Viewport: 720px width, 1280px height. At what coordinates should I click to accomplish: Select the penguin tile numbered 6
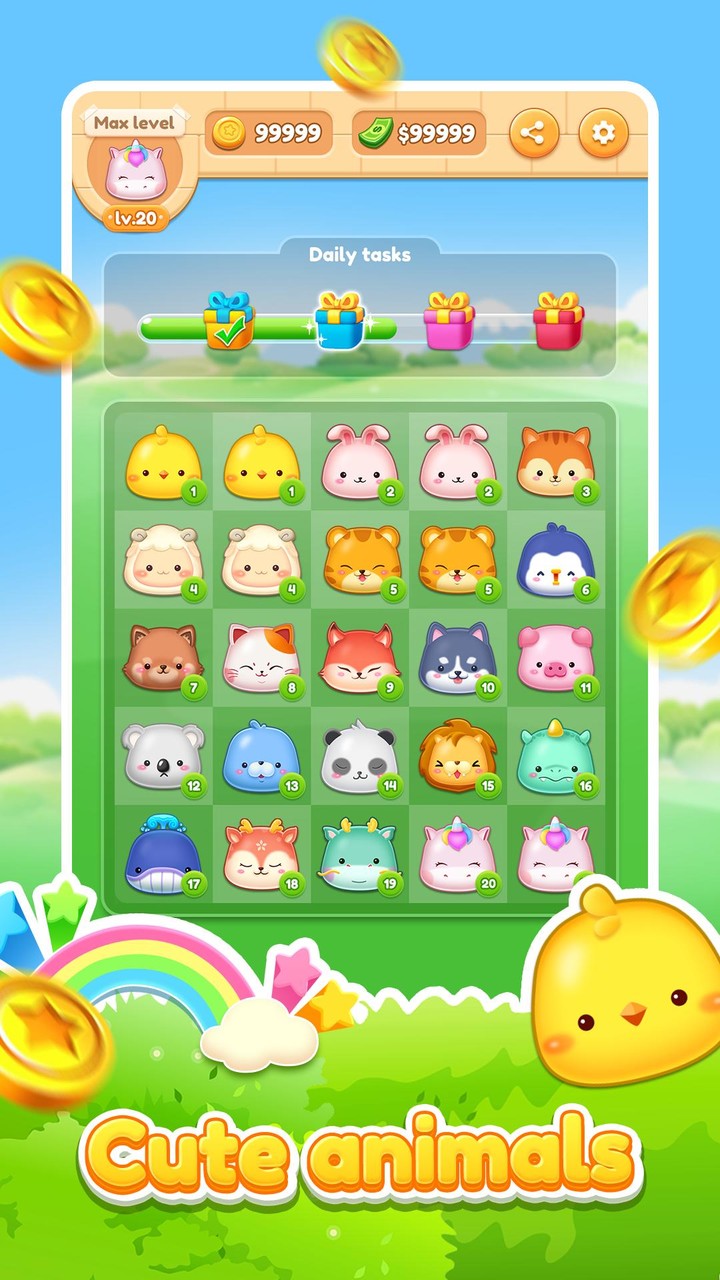(x=555, y=561)
